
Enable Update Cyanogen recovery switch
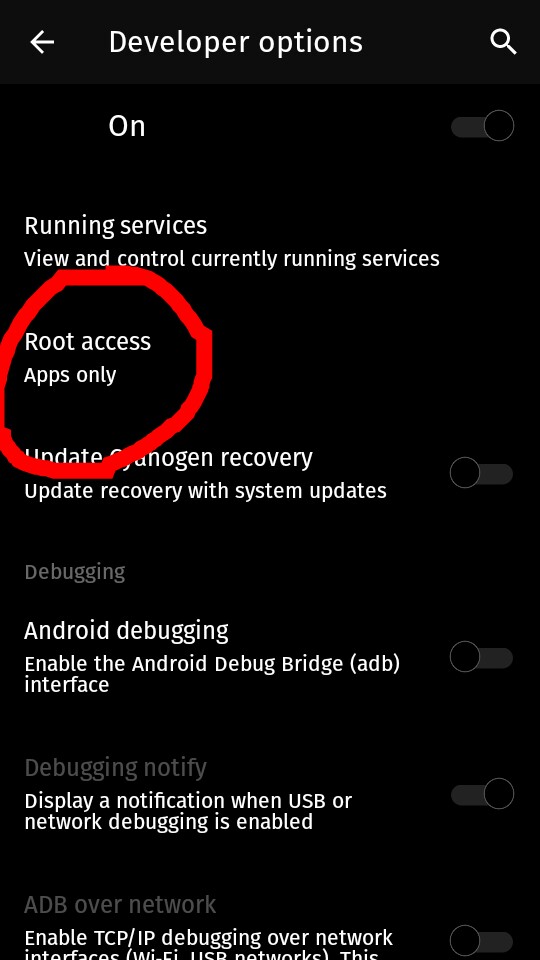(x=481, y=473)
